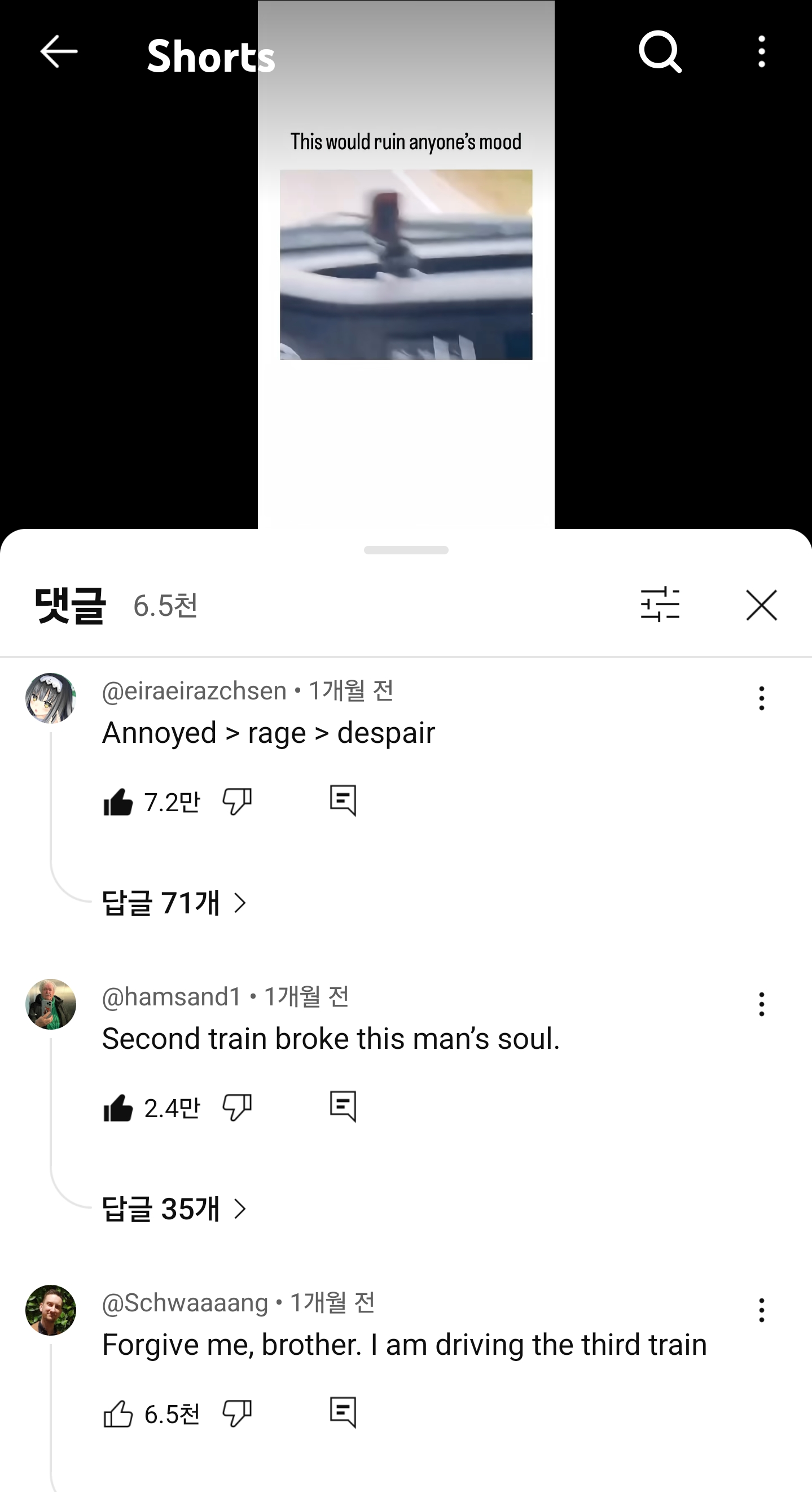The height and width of the screenshot is (1492, 812).
Task: Reply to @hamsand1's comment
Action: pos(343,1107)
